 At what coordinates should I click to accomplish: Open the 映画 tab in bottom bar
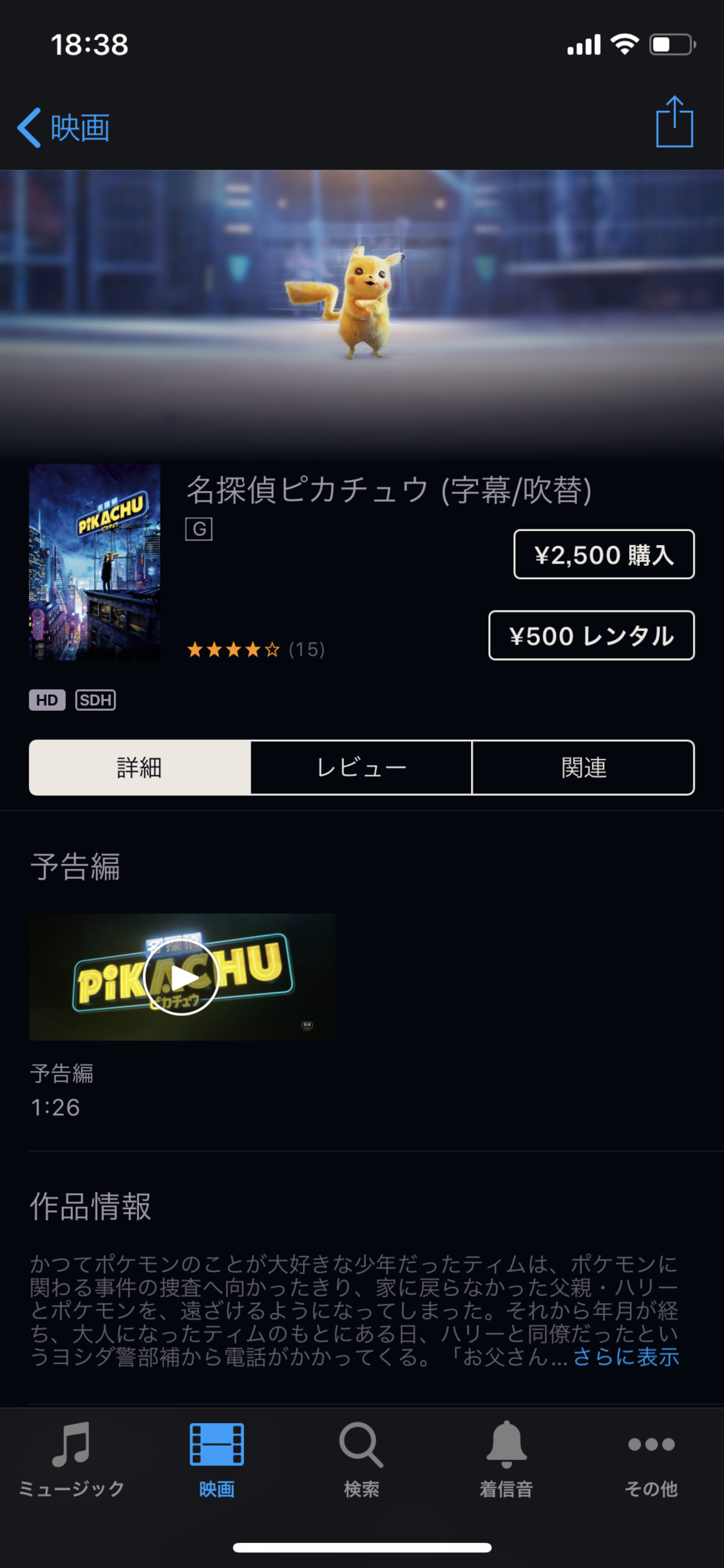tap(216, 1460)
